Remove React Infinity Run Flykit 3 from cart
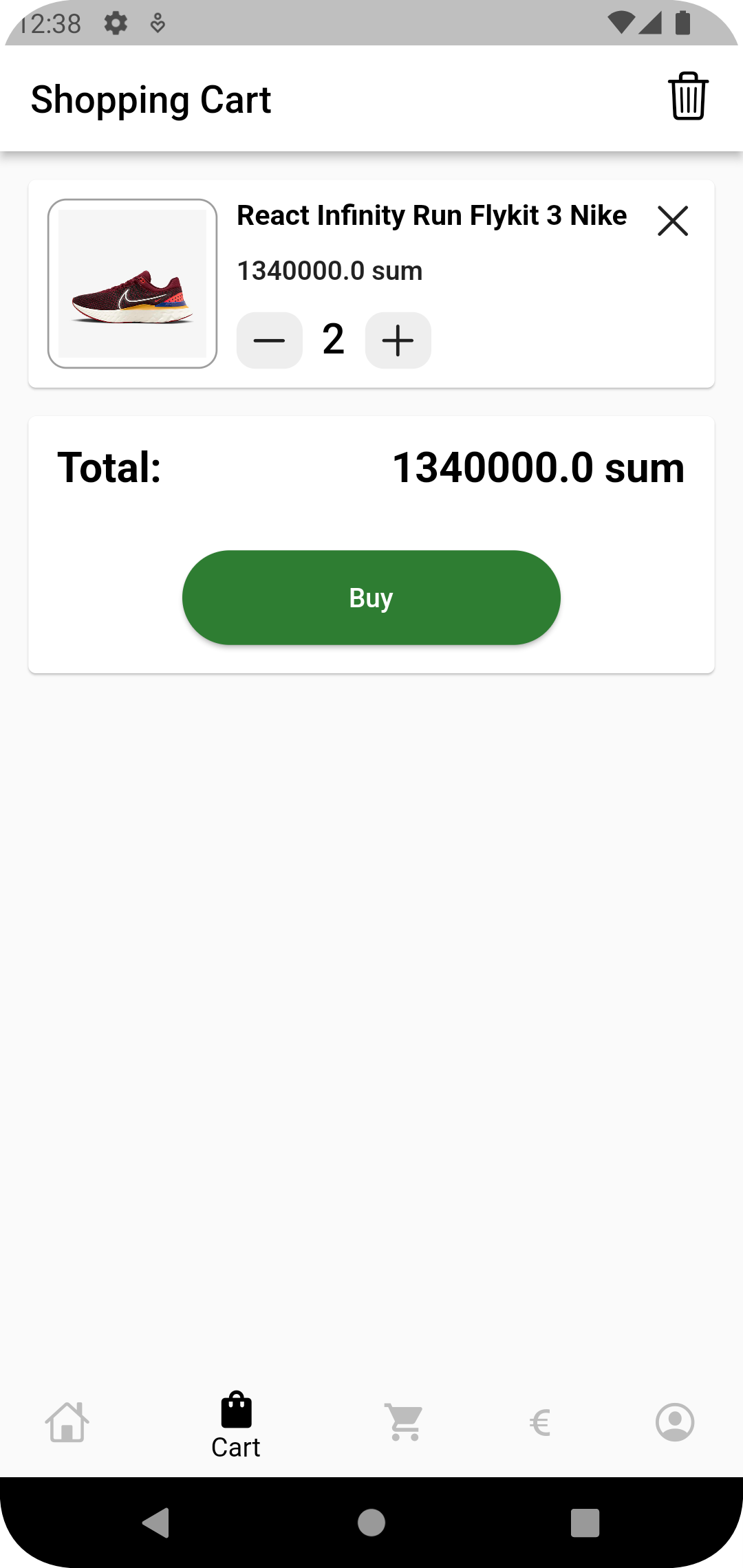This screenshot has height=1568, width=743. click(672, 221)
